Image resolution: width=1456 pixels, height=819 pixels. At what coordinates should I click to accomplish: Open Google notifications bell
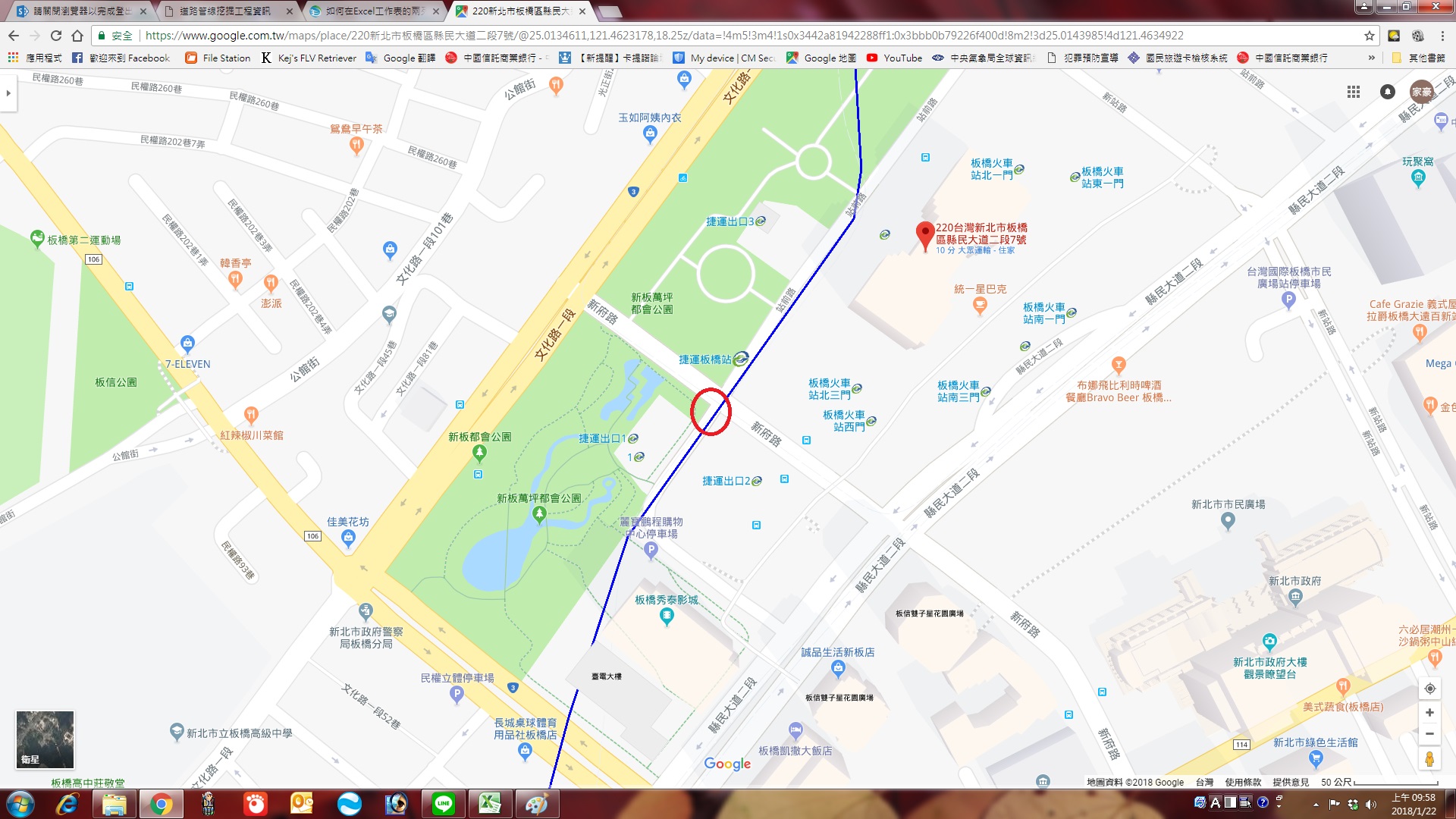point(1387,92)
